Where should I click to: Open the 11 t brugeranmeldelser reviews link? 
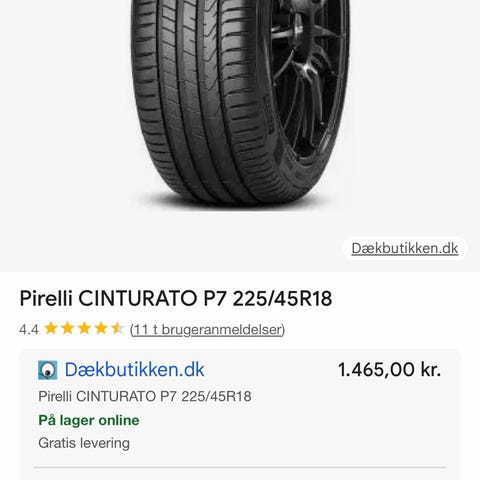[x=207, y=330]
